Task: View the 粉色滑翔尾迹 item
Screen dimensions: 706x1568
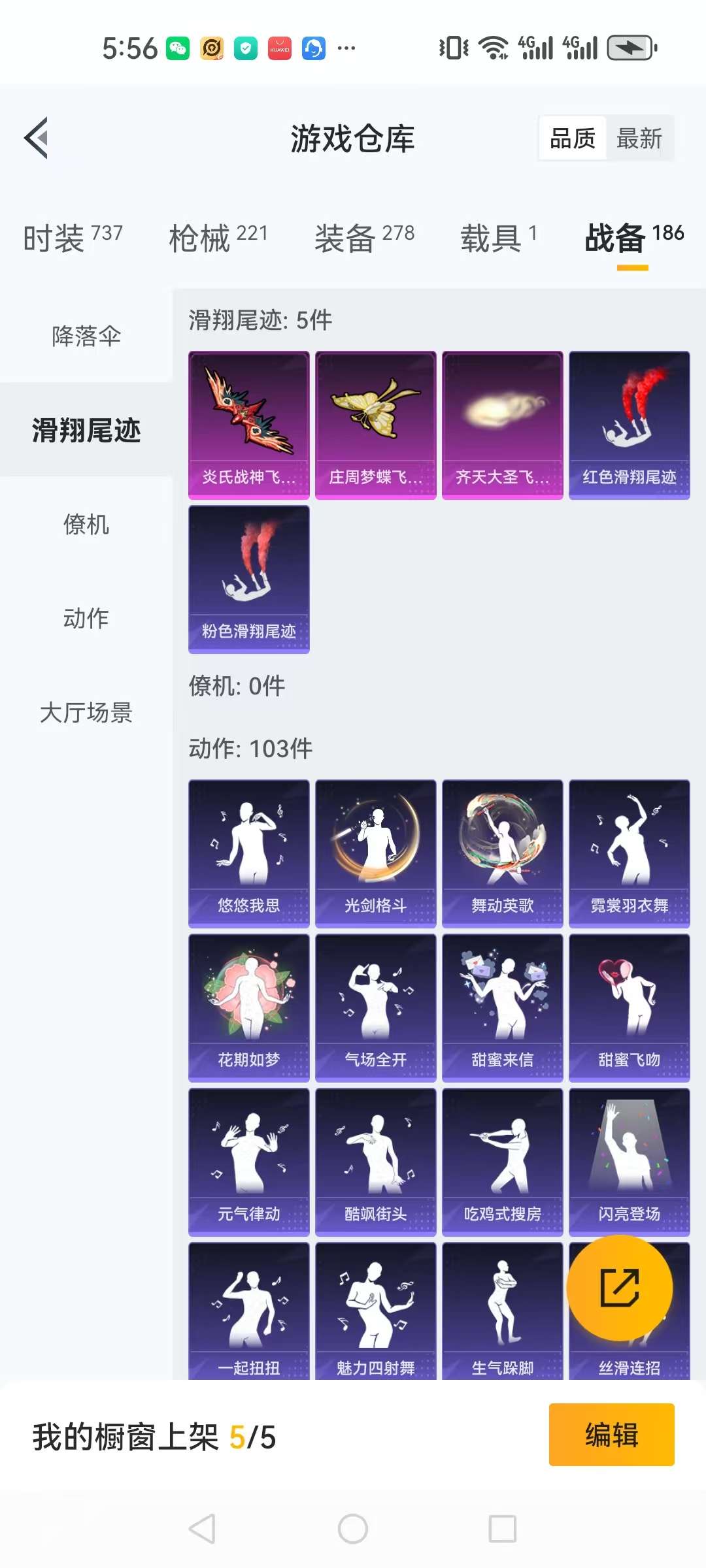Action: (249, 580)
